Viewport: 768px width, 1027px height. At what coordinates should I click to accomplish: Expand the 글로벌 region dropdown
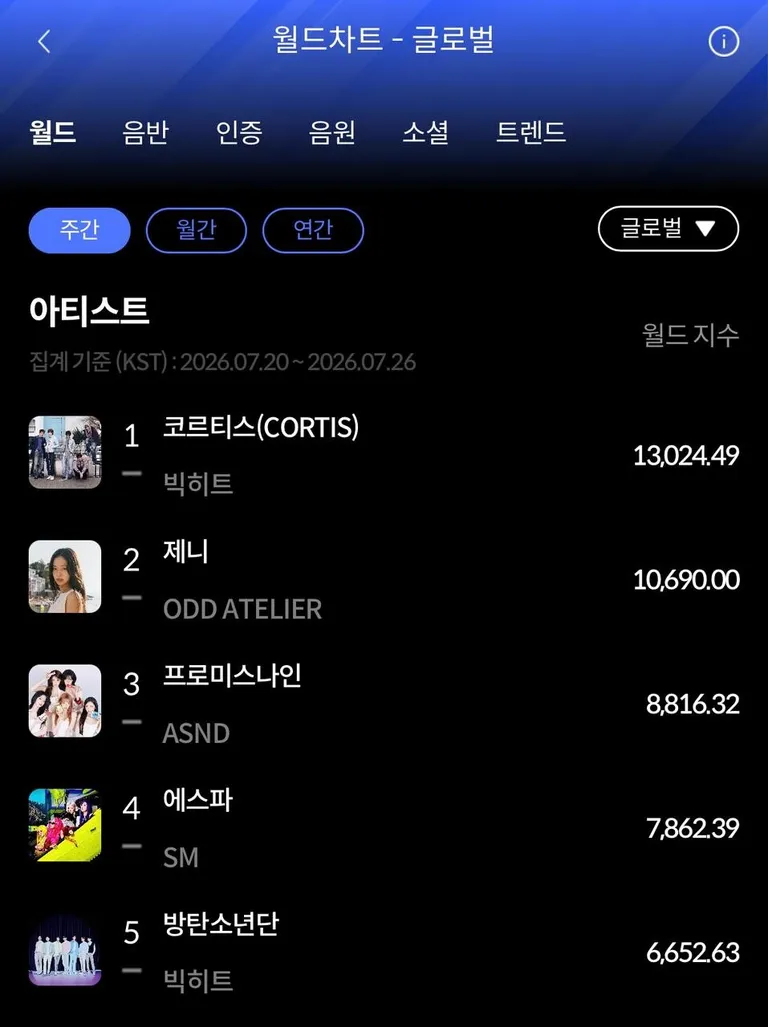pyautogui.click(x=668, y=229)
